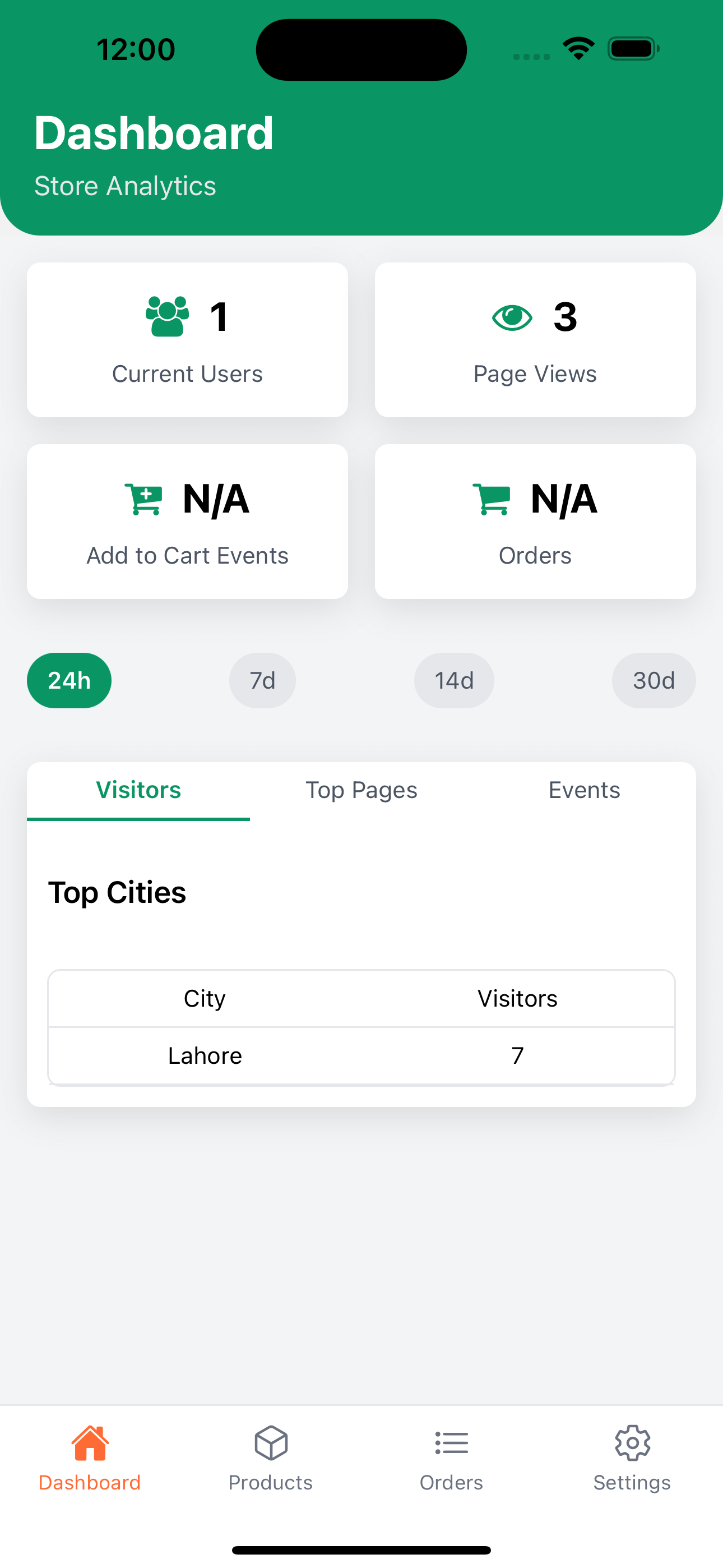The image size is (723, 1568).
Task: Open Settings from the bottom bar
Action: [632, 1459]
